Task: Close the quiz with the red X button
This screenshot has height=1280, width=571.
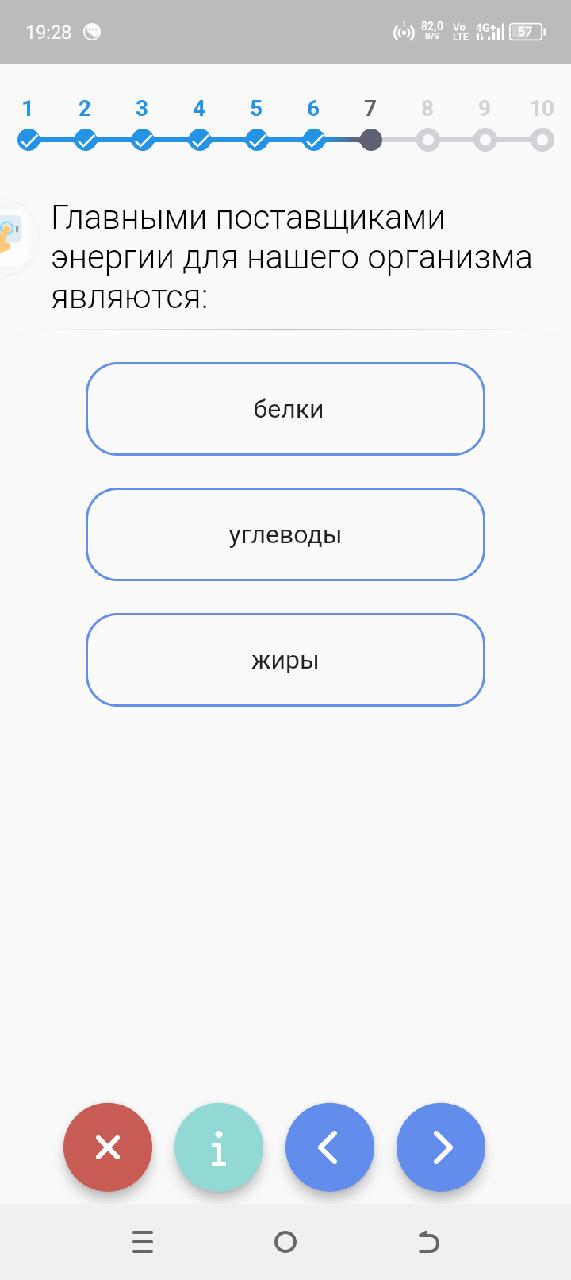Action: 108,1147
